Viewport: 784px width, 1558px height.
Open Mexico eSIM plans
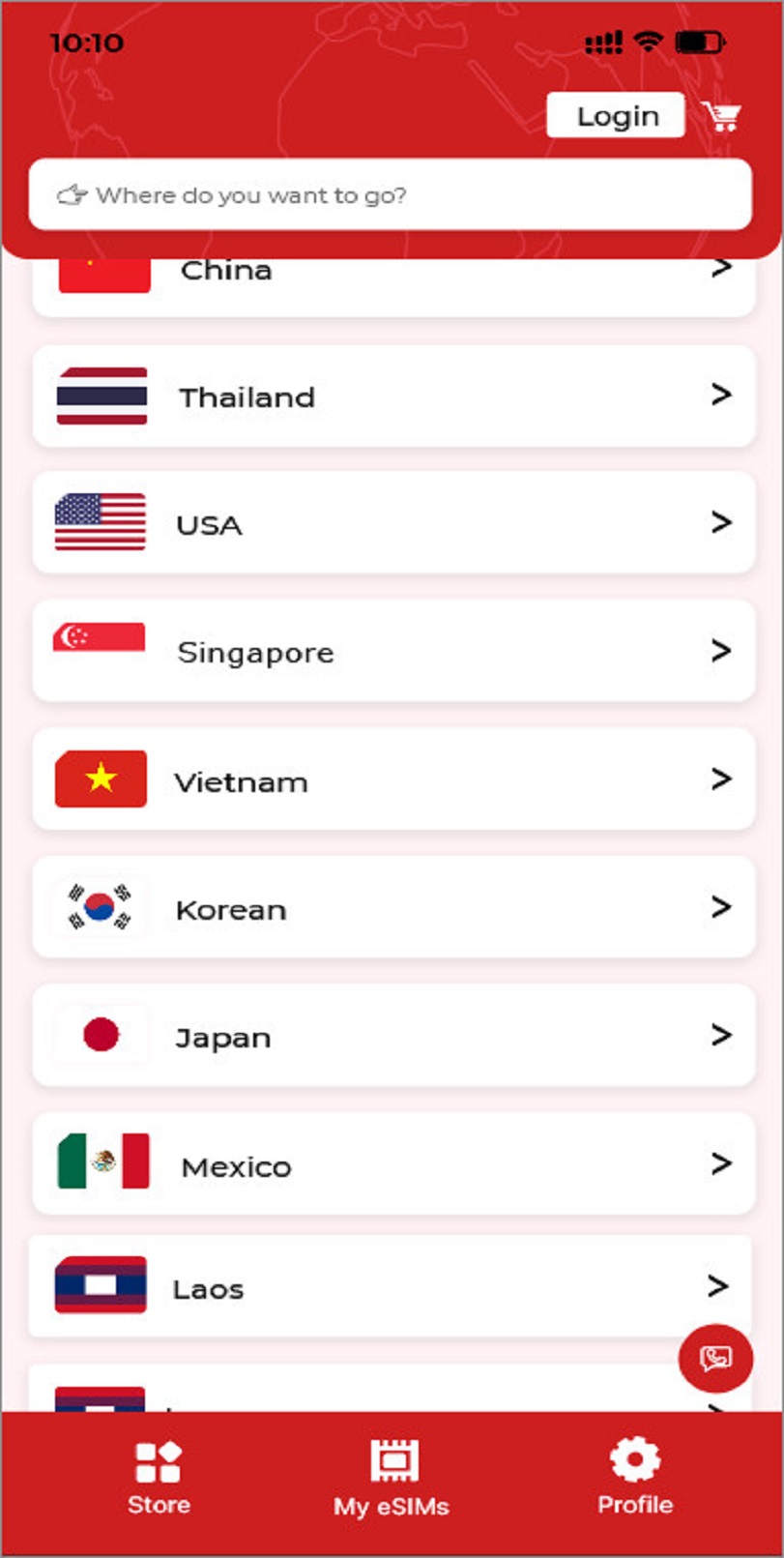393,1164
